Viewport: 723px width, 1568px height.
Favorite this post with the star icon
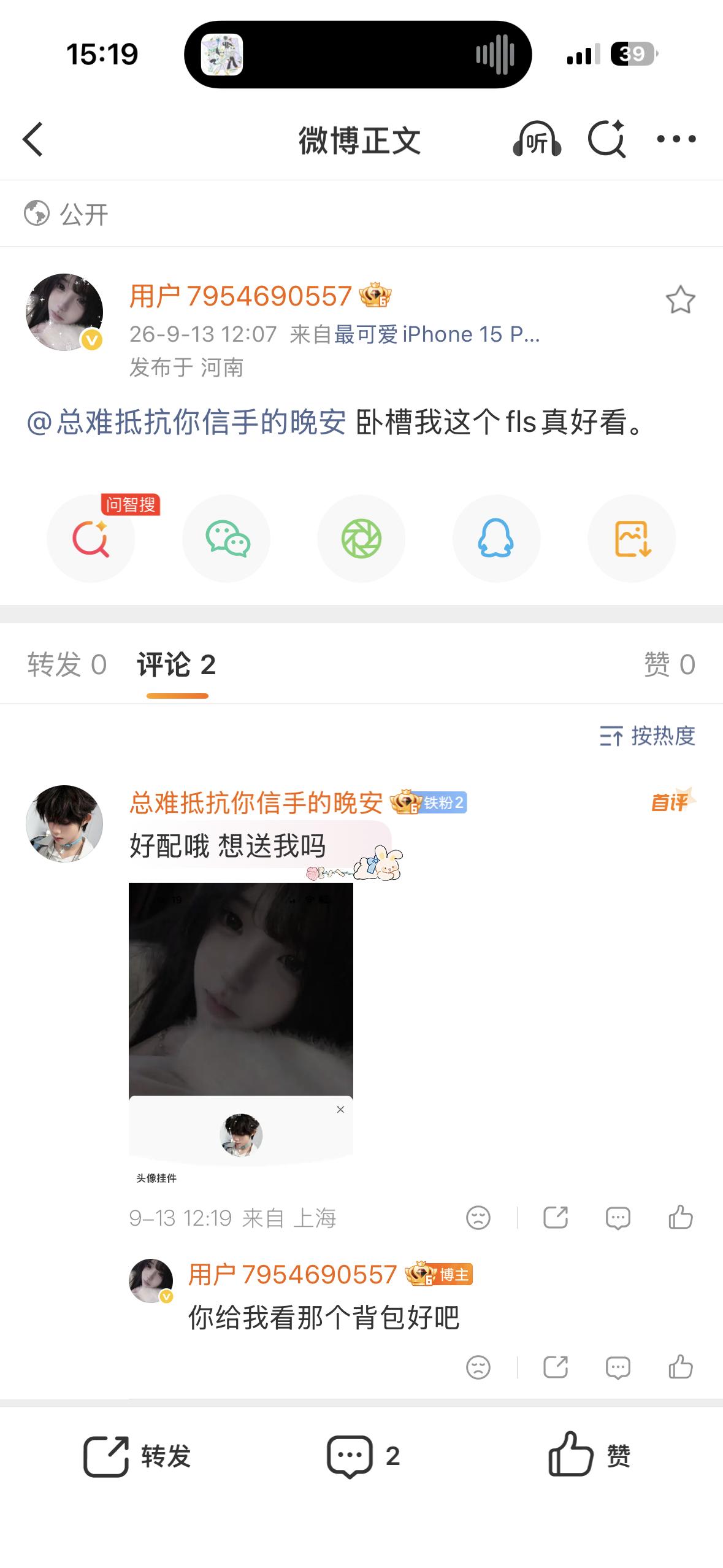[680, 300]
